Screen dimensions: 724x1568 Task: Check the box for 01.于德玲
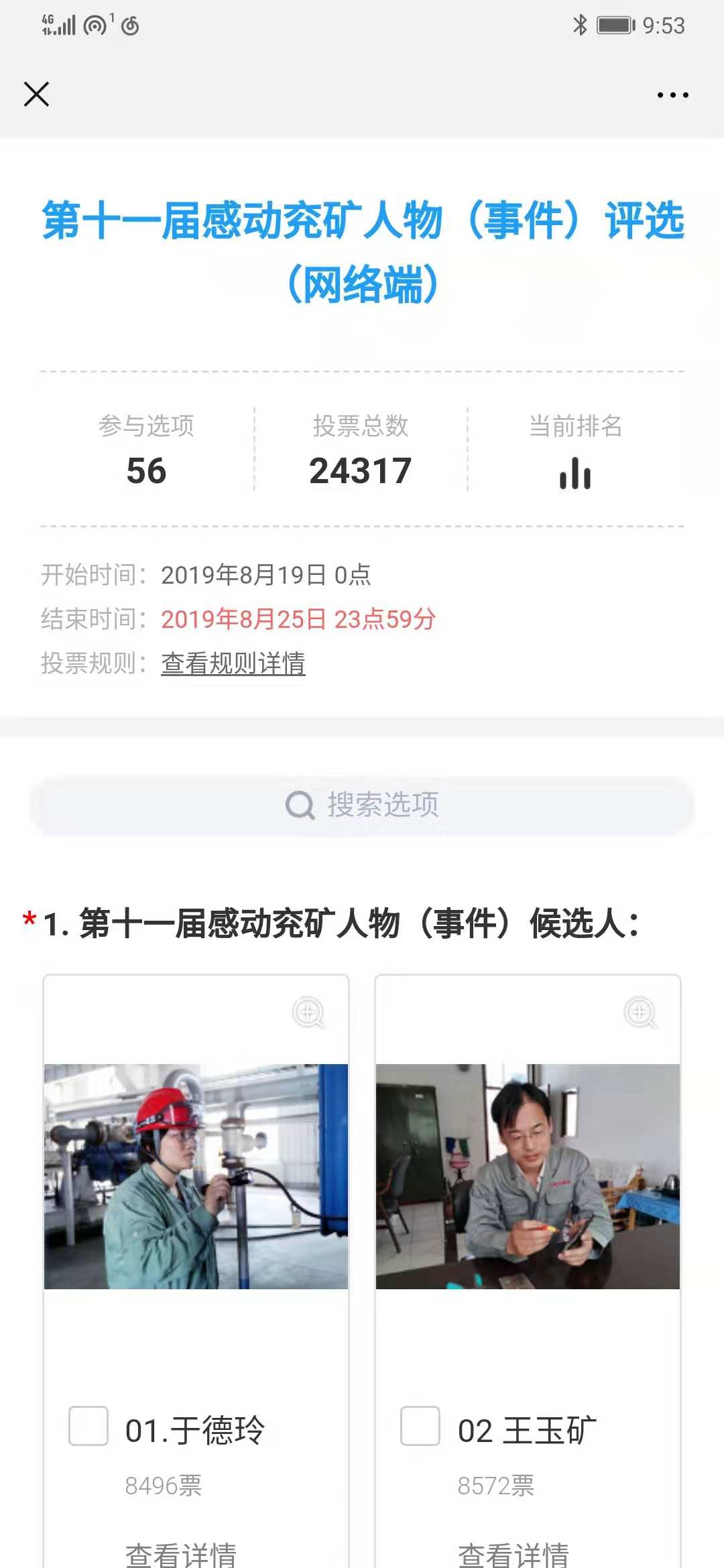[88, 1426]
